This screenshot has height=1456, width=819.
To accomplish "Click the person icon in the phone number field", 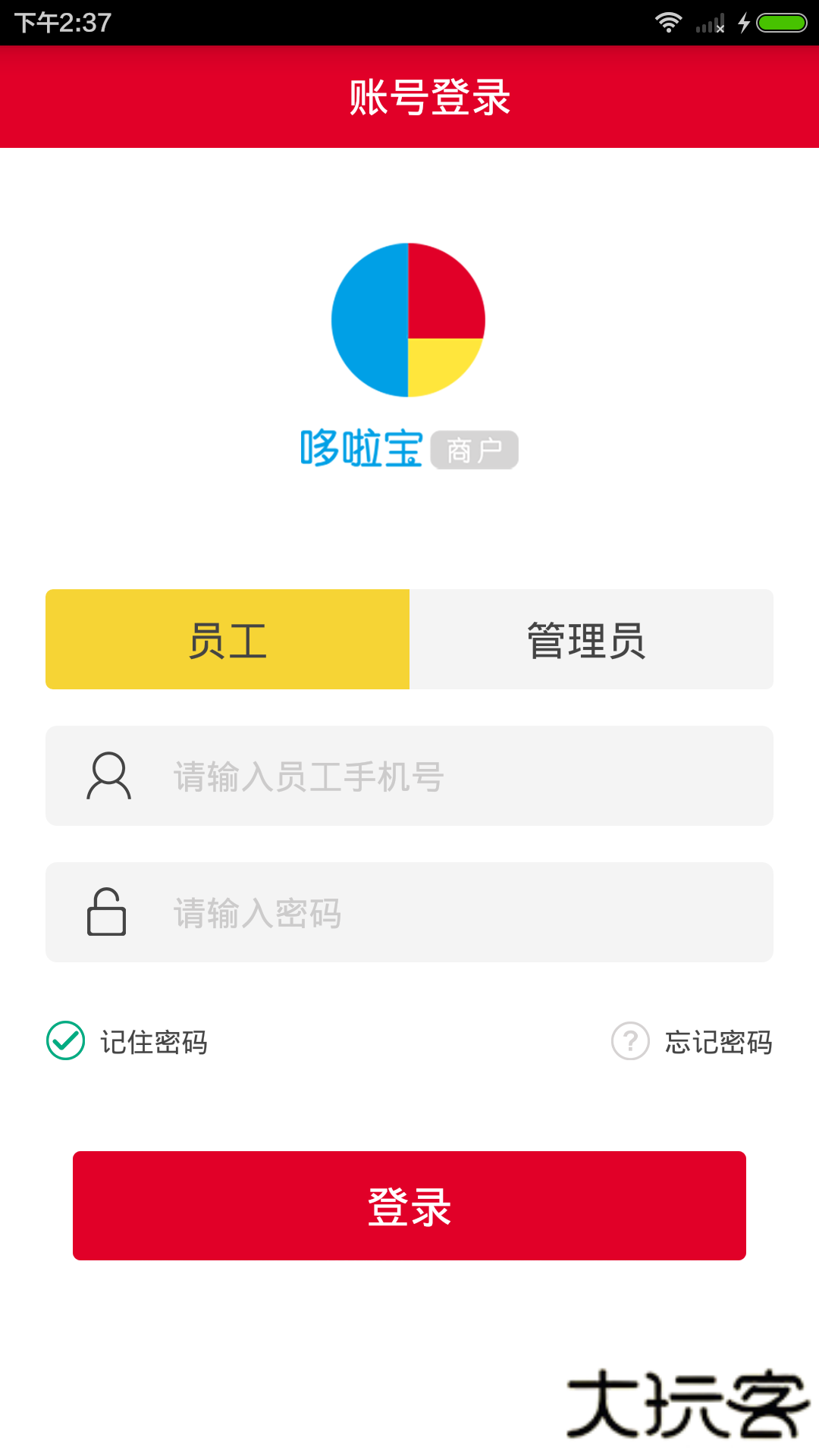I will coord(108,775).
